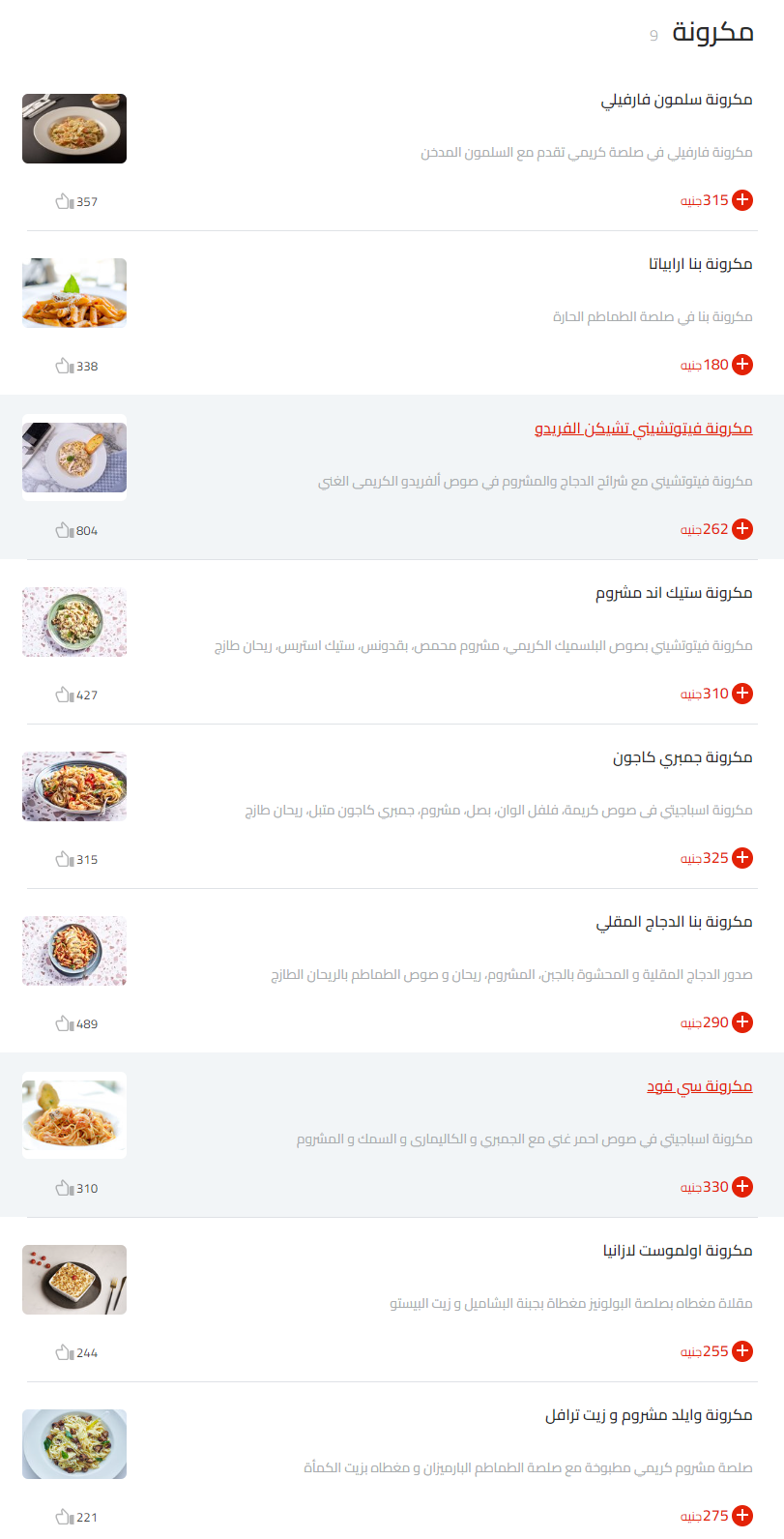Viewport: 784px width, 1539px height.
Task: Click the red plus button next to 180 جنيه
Action: tap(742, 365)
